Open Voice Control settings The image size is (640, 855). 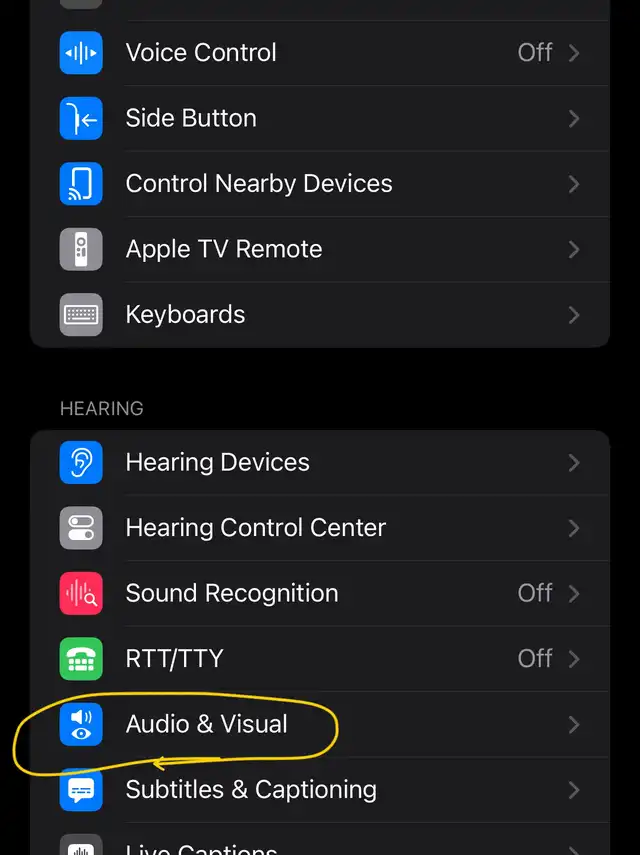point(320,53)
